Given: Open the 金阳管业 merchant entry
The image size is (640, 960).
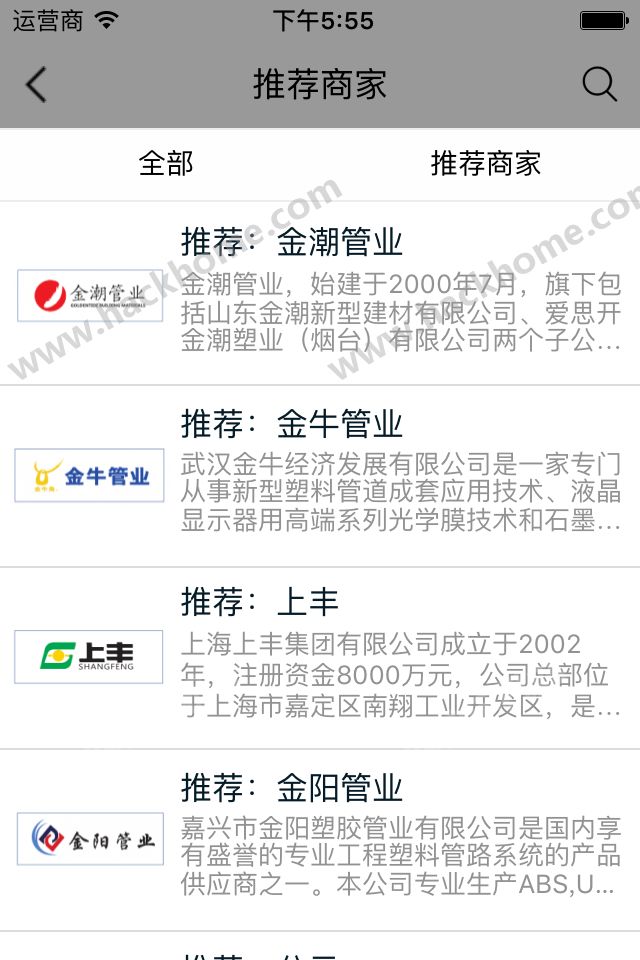Looking at the screenshot, I should pyautogui.click(x=320, y=839).
